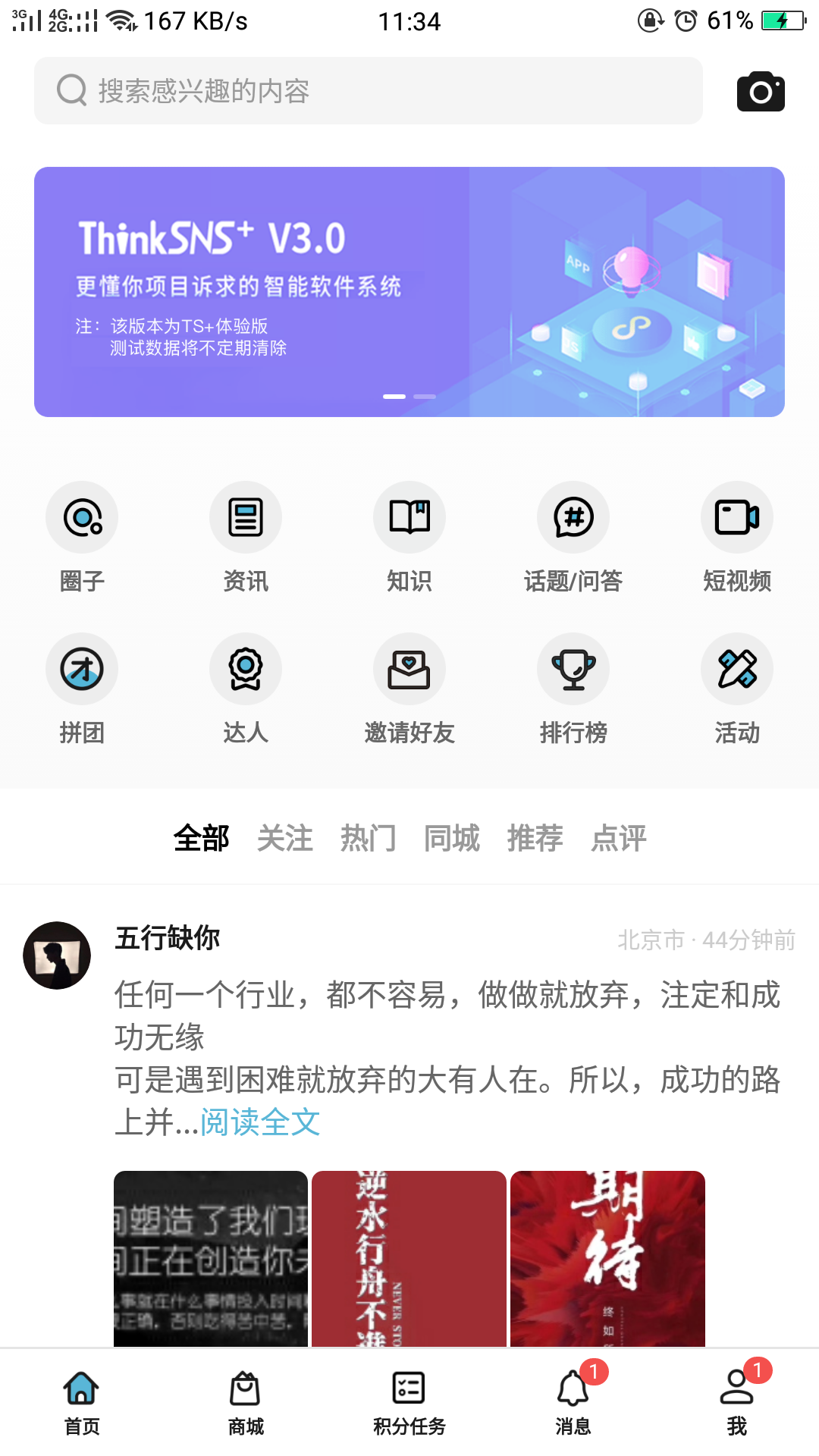
Task: Tap the search box for interesting content
Action: coord(368,91)
